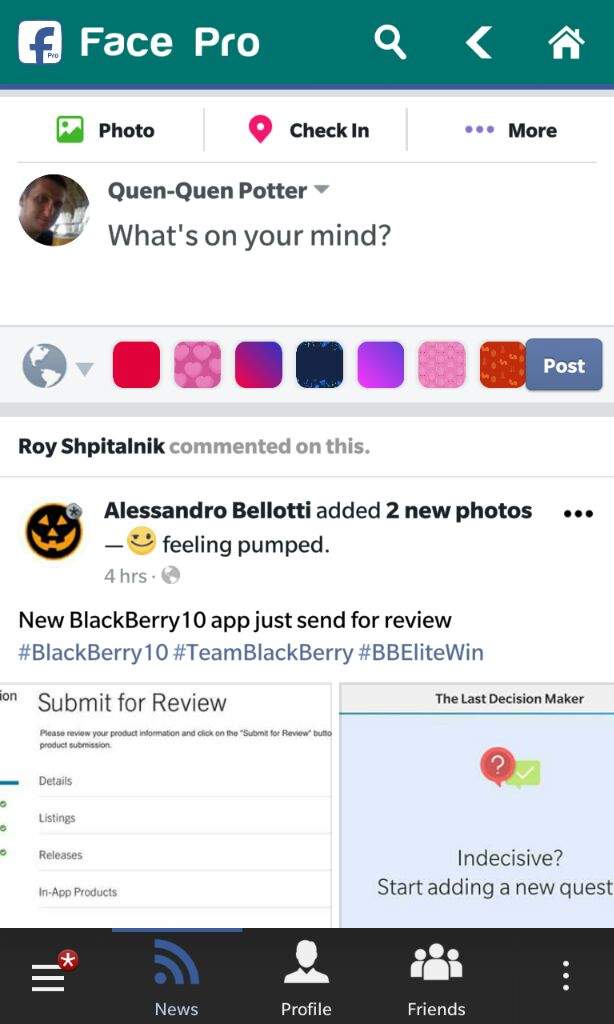Open More post options

(511, 130)
